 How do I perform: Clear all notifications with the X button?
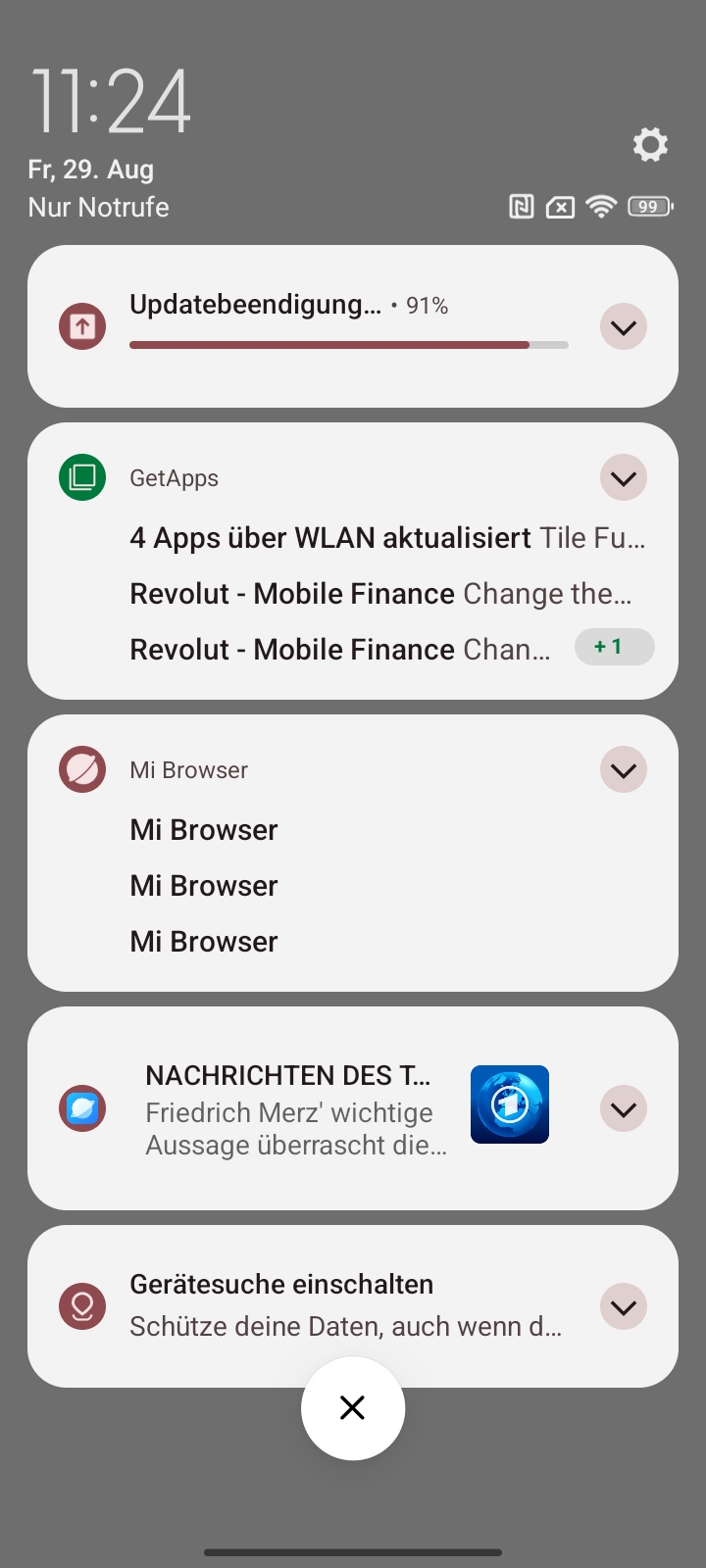click(x=353, y=1408)
